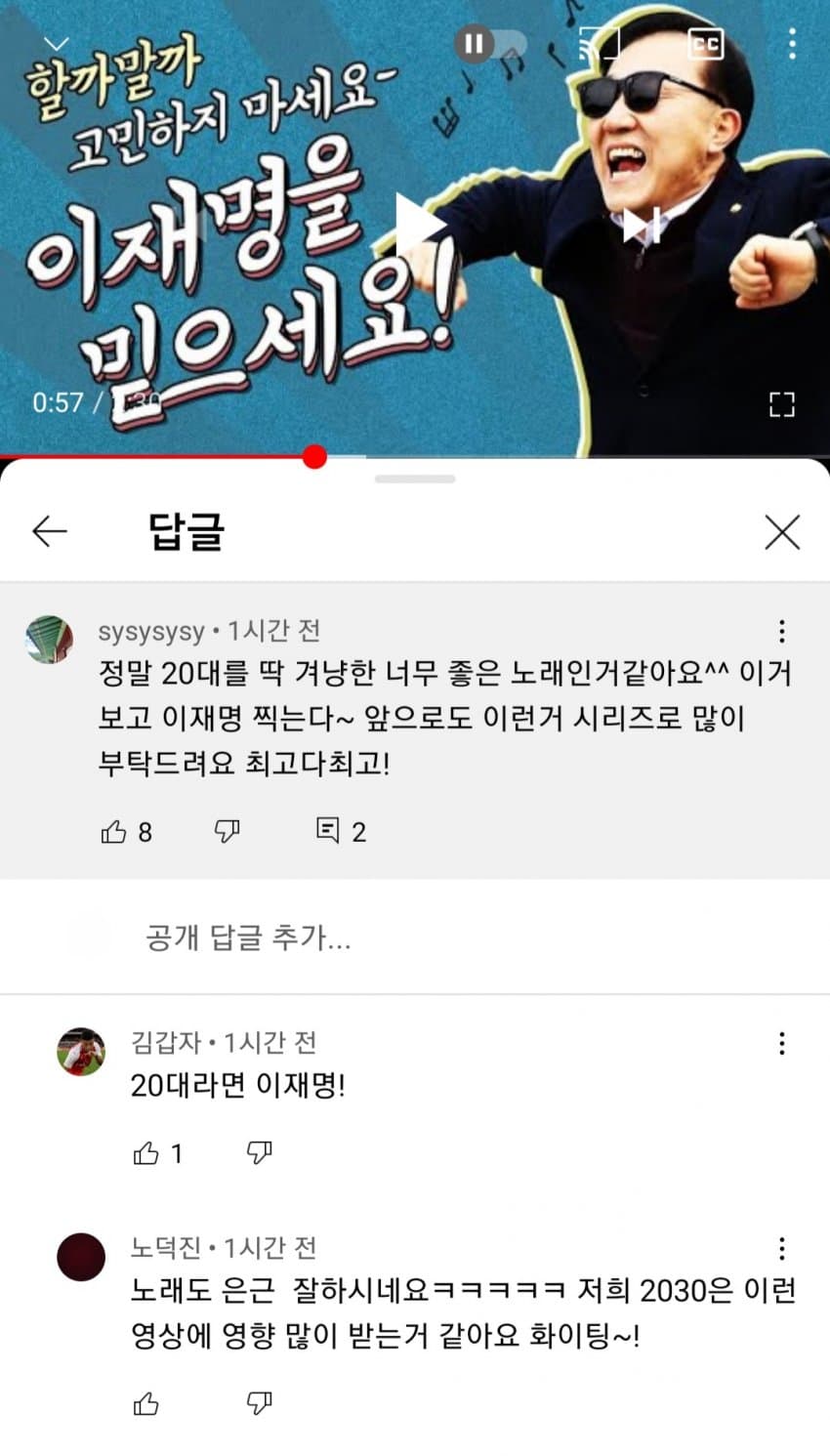The height and width of the screenshot is (1456, 830).
Task: Like sysysysy's comment
Action: [114, 832]
